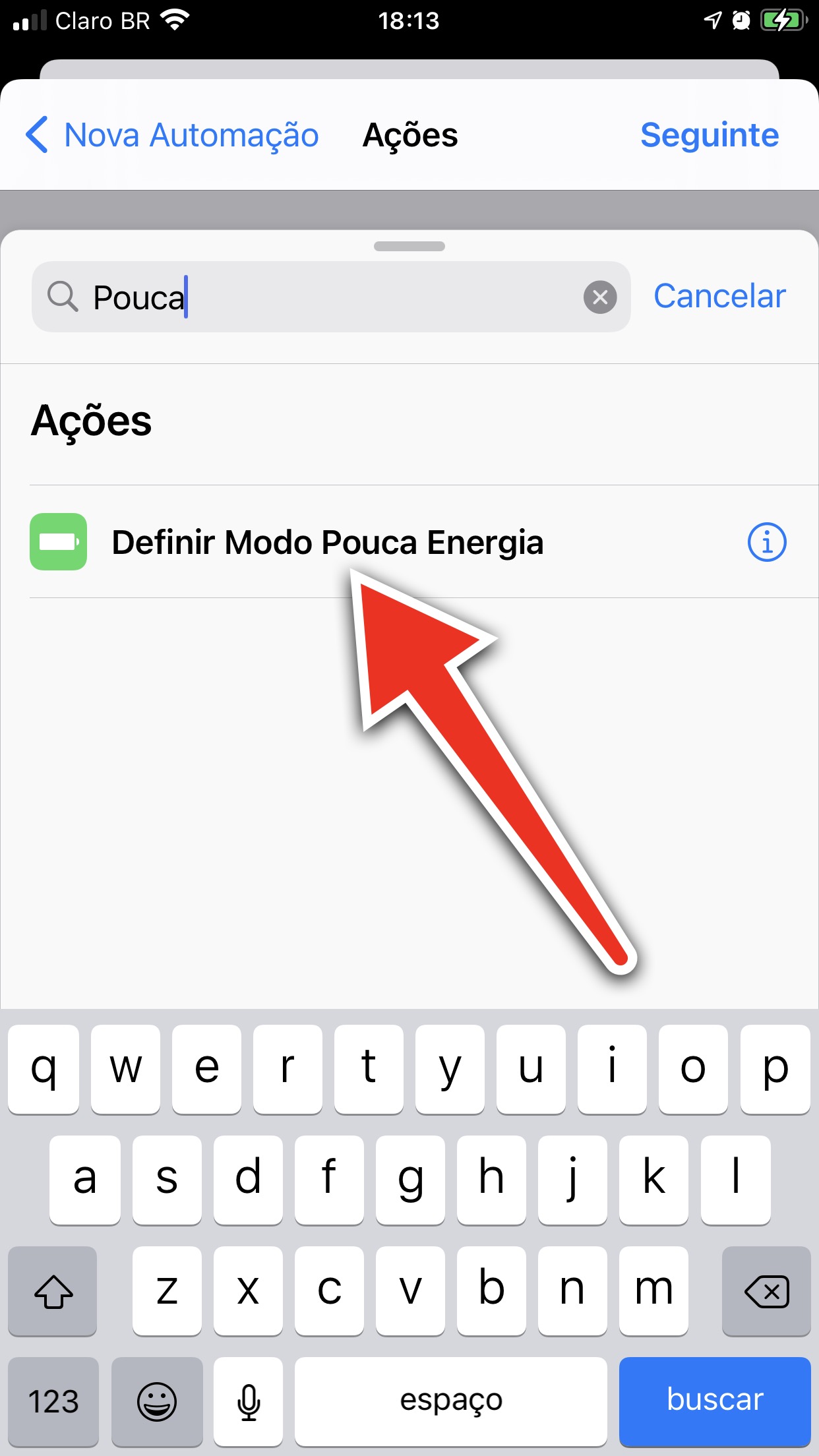Tap the backspace key
819x1456 pixels.
click(766, 1290)
